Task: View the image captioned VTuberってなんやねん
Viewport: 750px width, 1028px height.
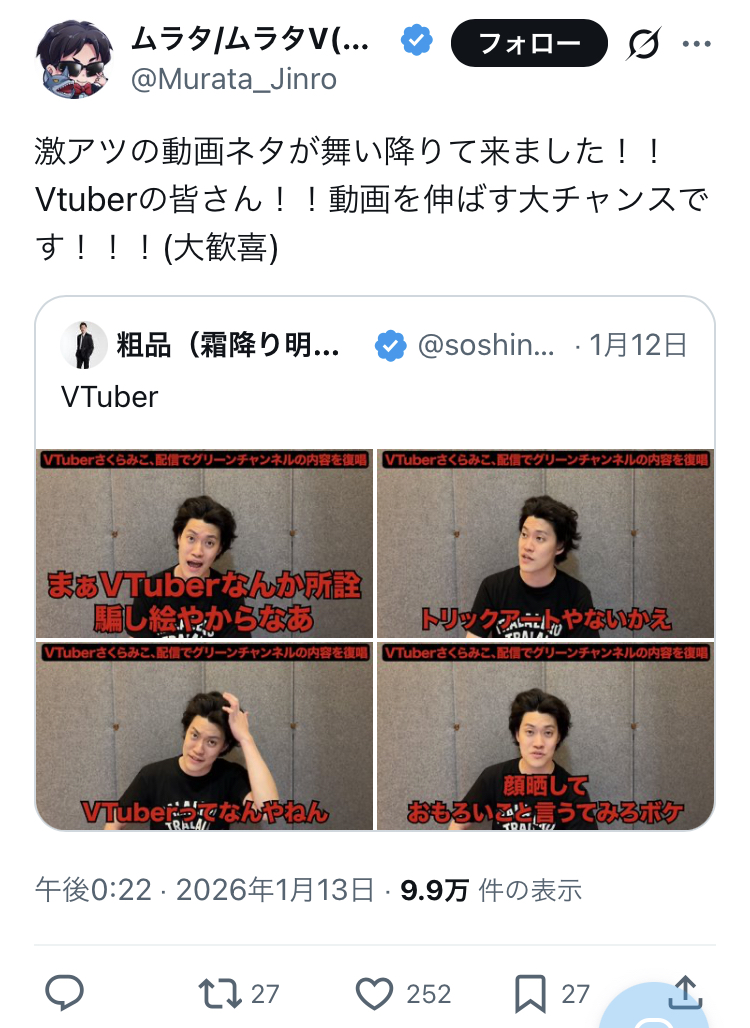Action: (205, 735)
